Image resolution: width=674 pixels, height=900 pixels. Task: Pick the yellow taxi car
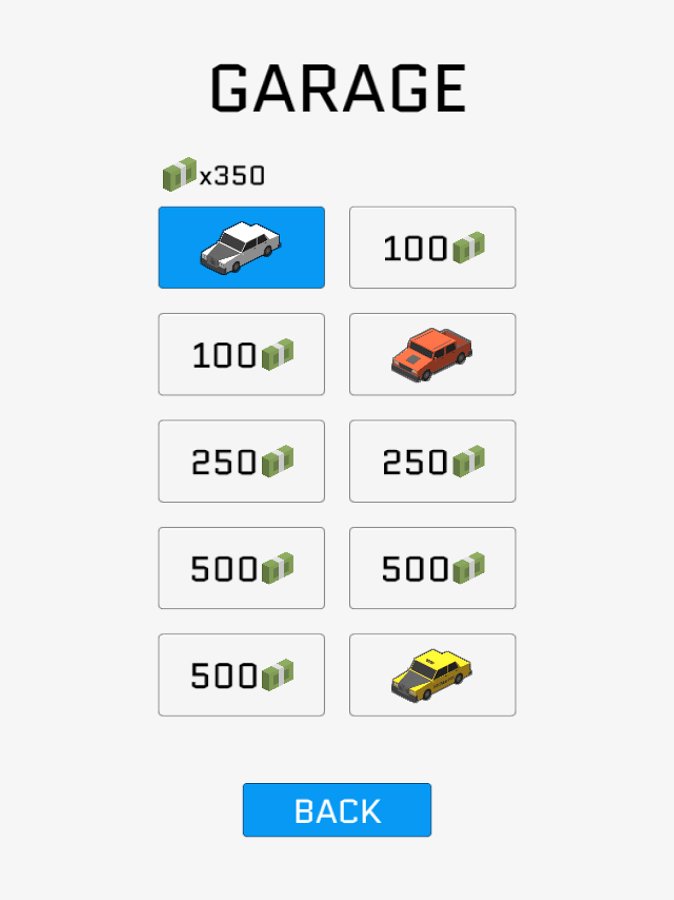pyautogui.click(x=432, y=675)
